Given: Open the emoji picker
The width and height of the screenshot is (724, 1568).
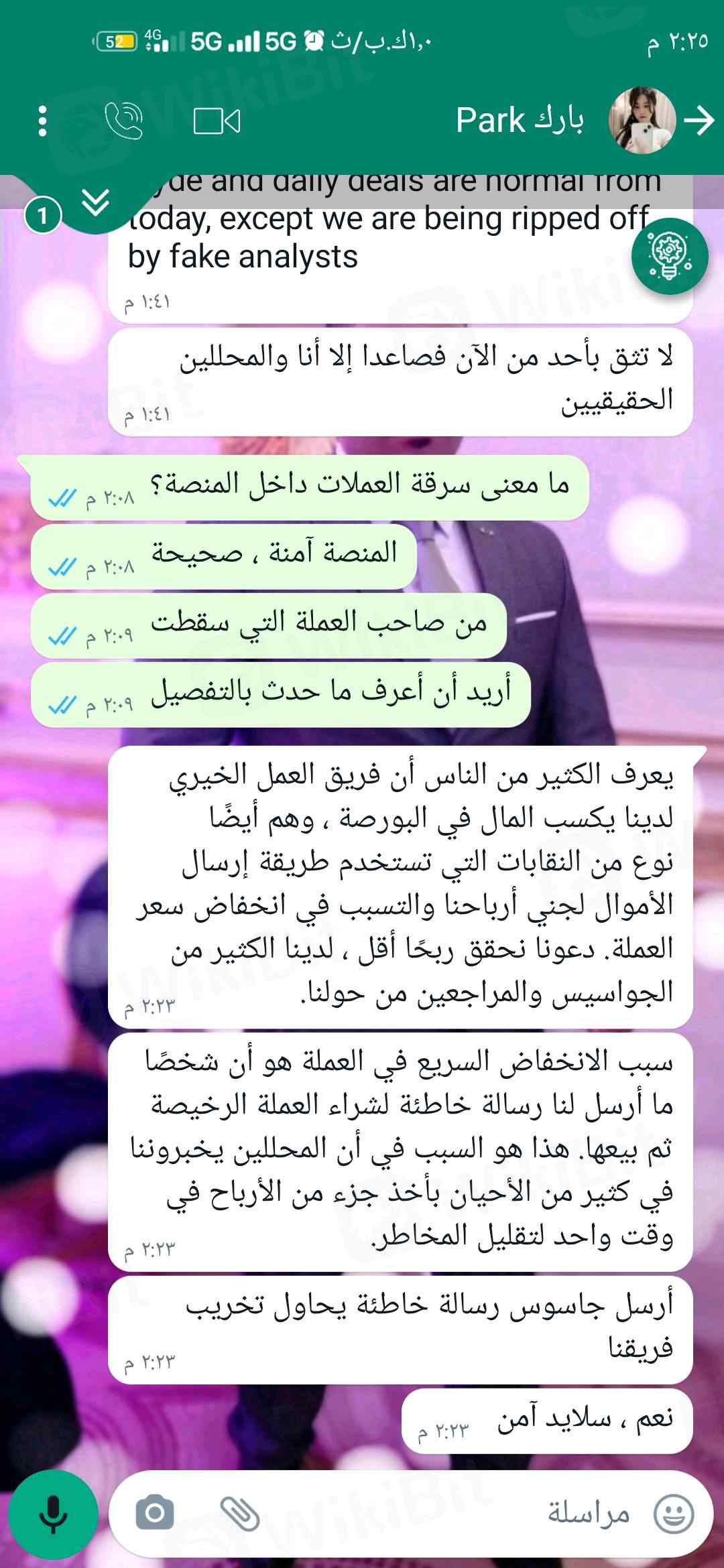Looking at the screenshot, I should 673,1513.
